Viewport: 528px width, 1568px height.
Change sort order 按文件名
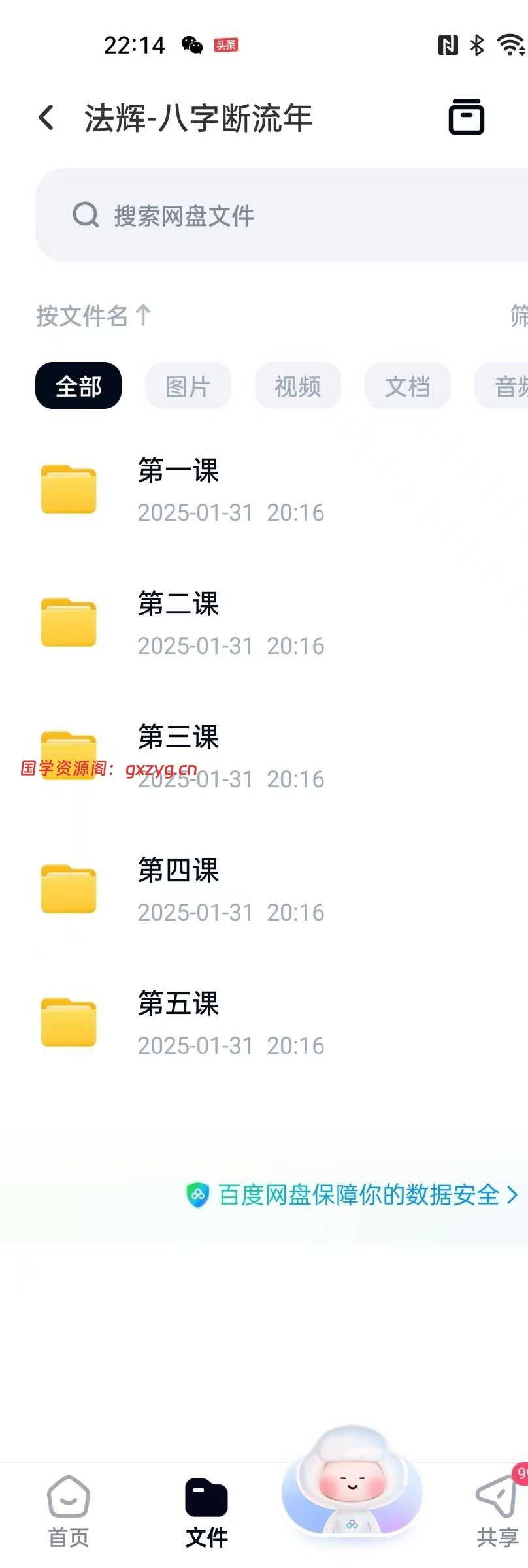pyautogui.click(x=93, y=316)
